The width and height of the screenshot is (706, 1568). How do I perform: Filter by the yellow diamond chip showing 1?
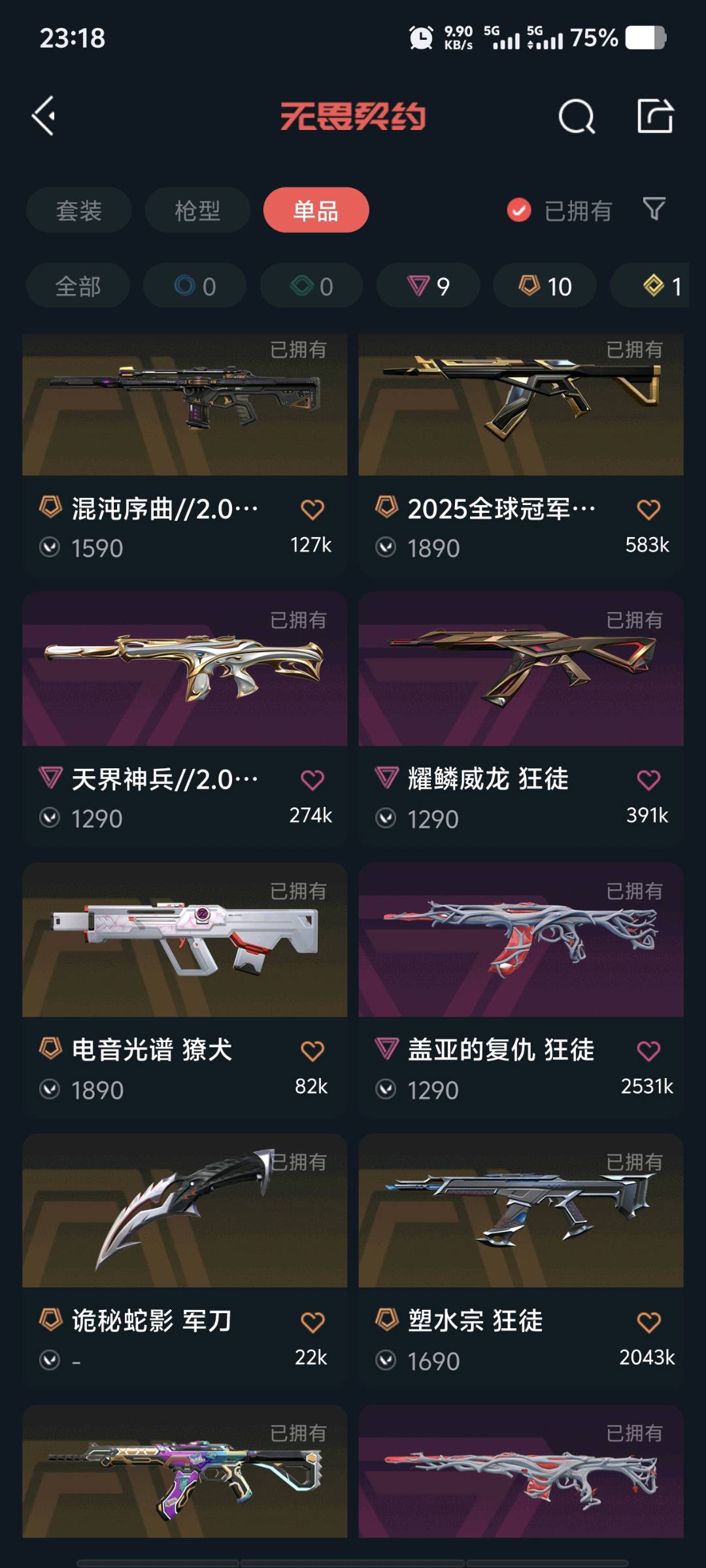pyautogui.click(x=660, y=286)
